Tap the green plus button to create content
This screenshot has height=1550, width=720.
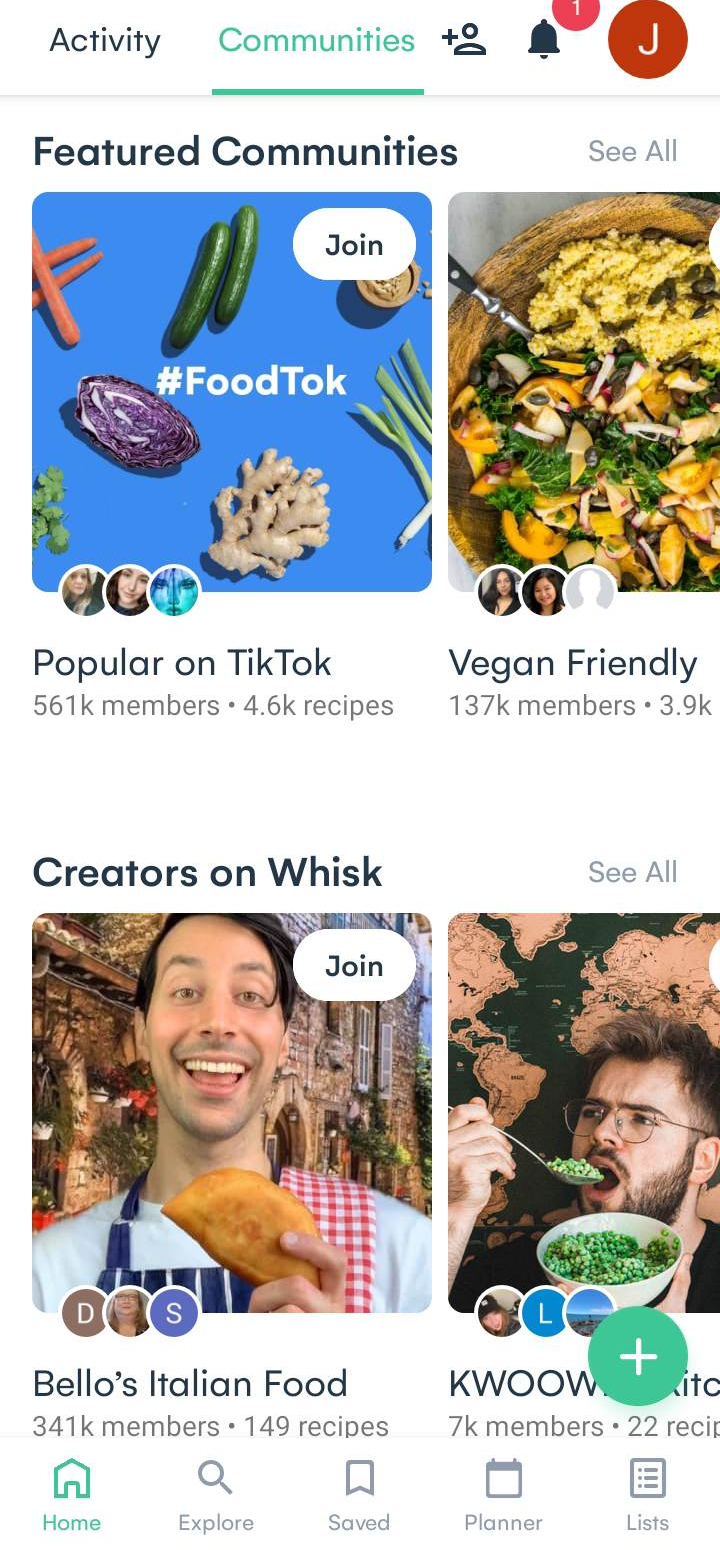[x=638, y=1356]
